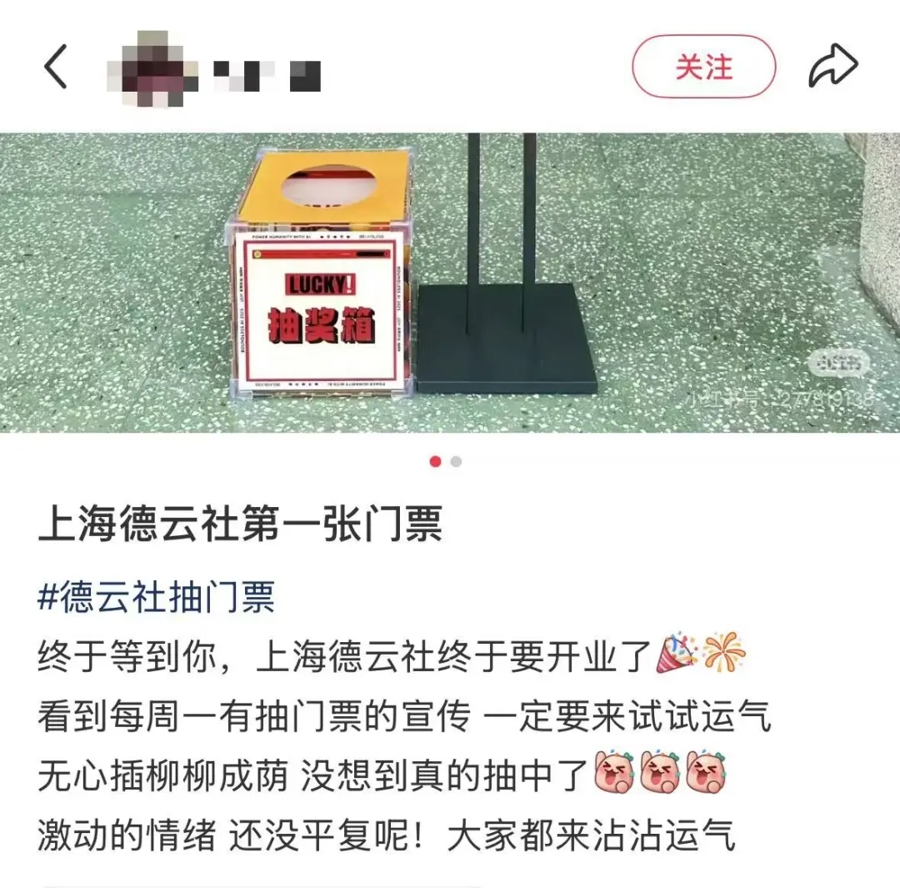
Task: Go back using the top-left arrow
Action: click(x=56, y=68)
